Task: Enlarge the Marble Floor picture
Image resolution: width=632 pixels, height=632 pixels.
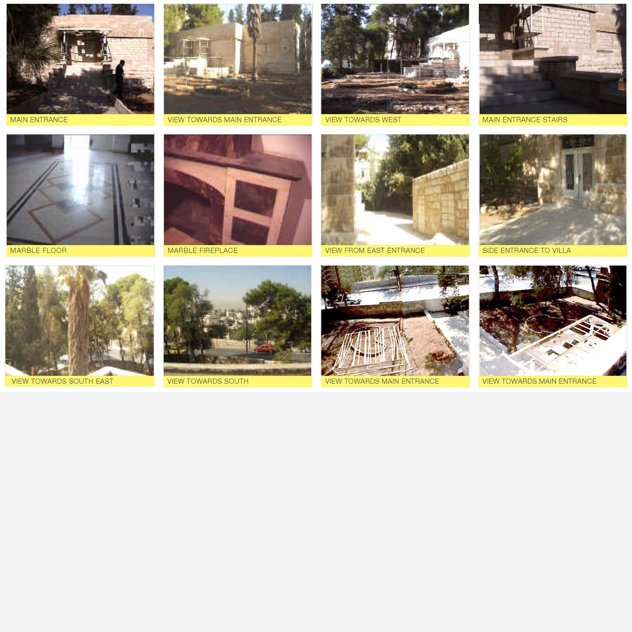Action: 80,190
